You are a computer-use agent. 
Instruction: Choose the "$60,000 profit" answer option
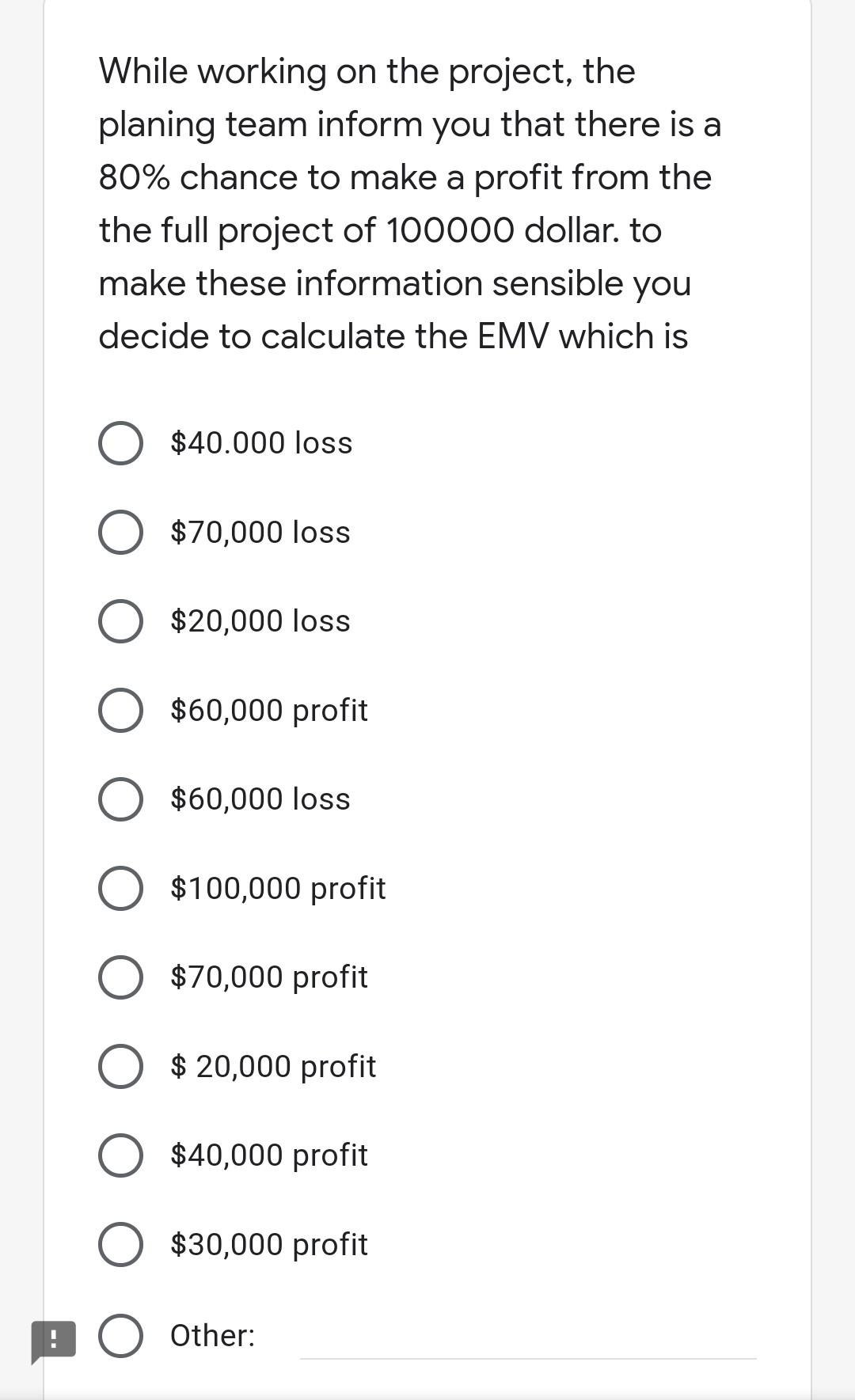pyautogui.click(x=120, y=711)
